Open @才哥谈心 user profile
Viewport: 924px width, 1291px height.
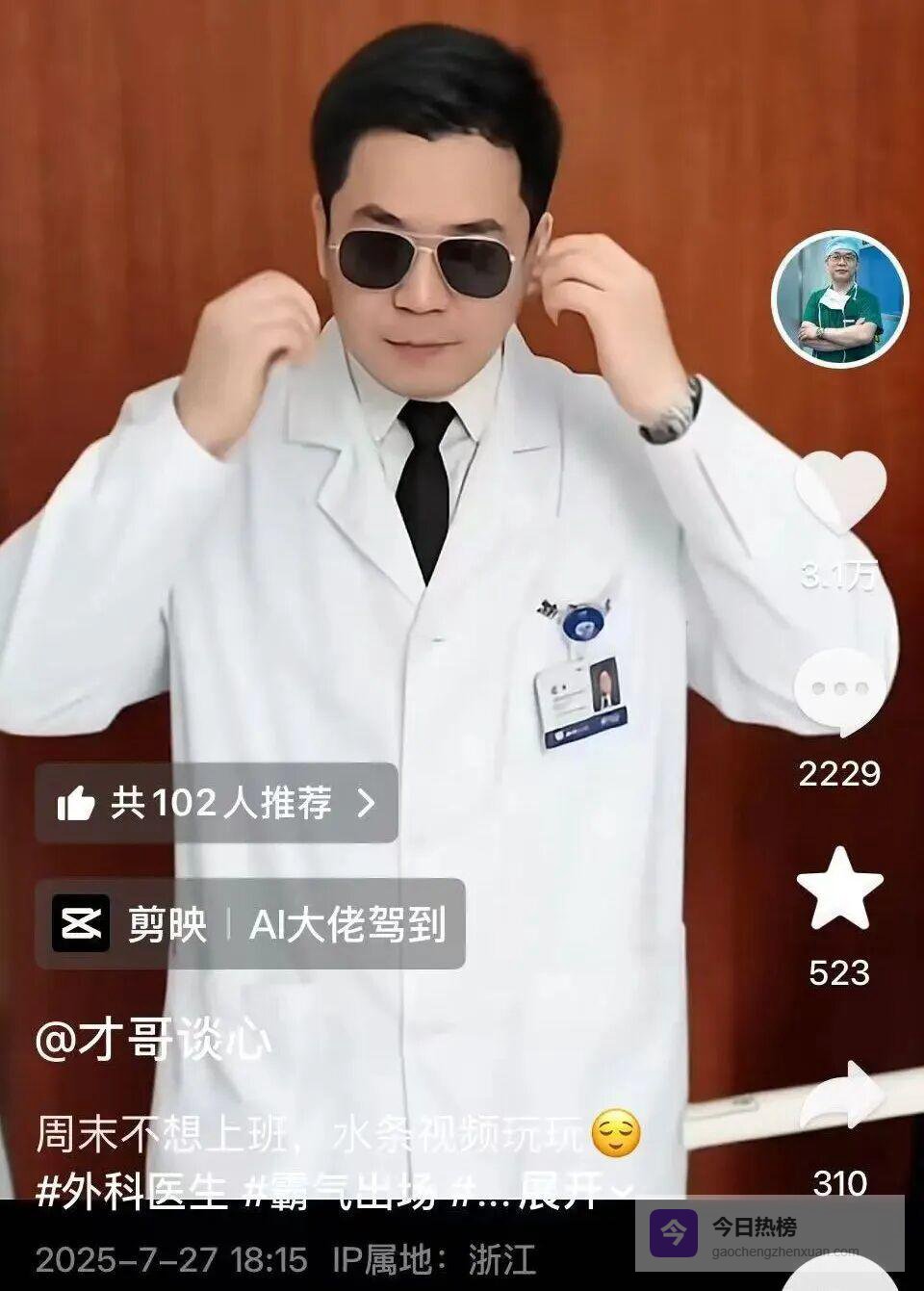point(154,1040)
